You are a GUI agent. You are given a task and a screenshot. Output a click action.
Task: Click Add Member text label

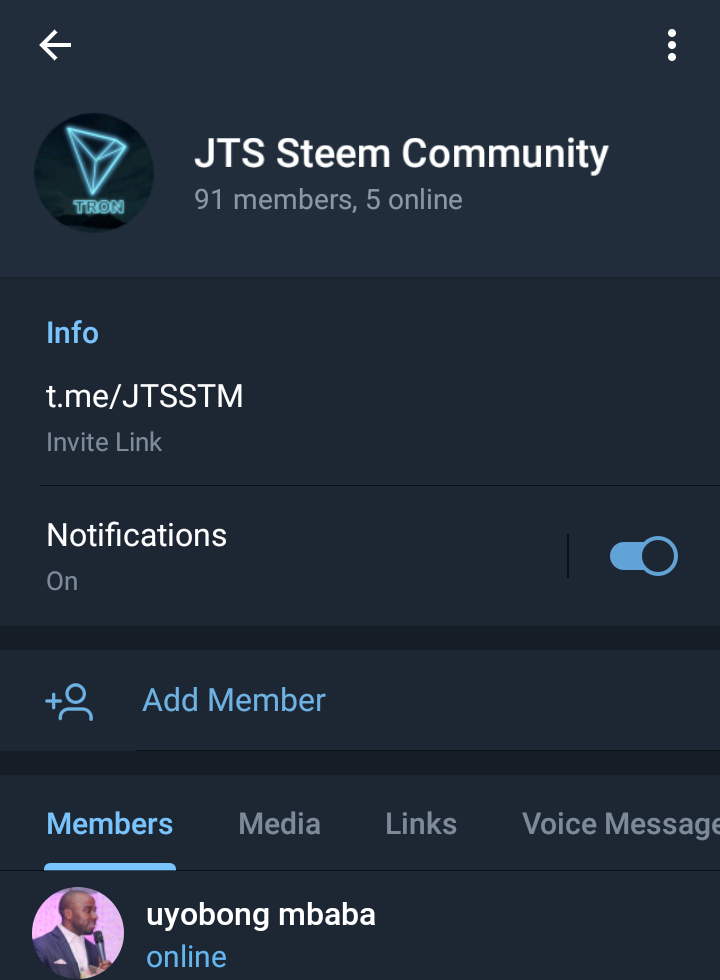pos(232,700)
